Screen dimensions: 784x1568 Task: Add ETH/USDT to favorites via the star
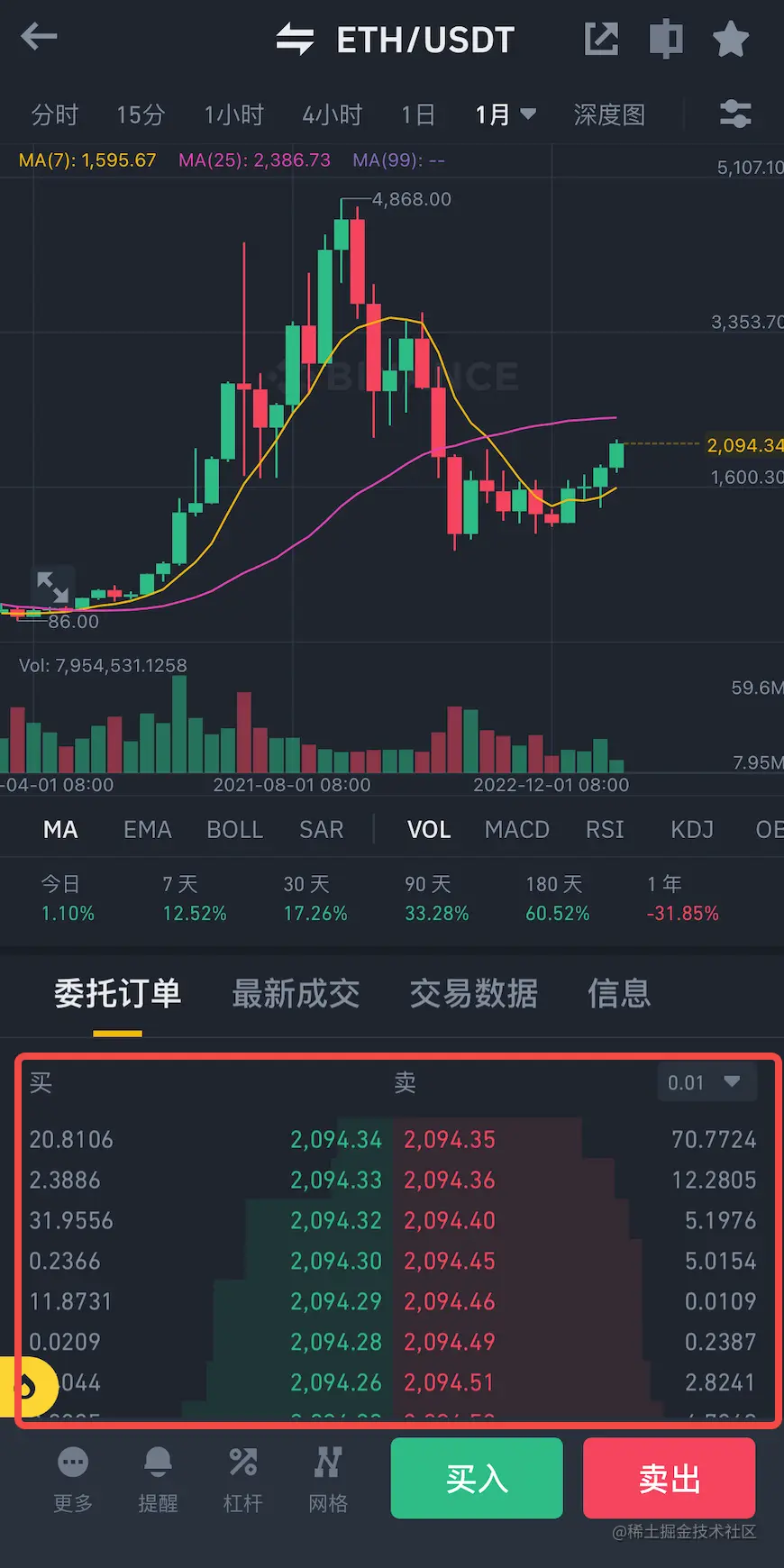[x=731, y=38]
